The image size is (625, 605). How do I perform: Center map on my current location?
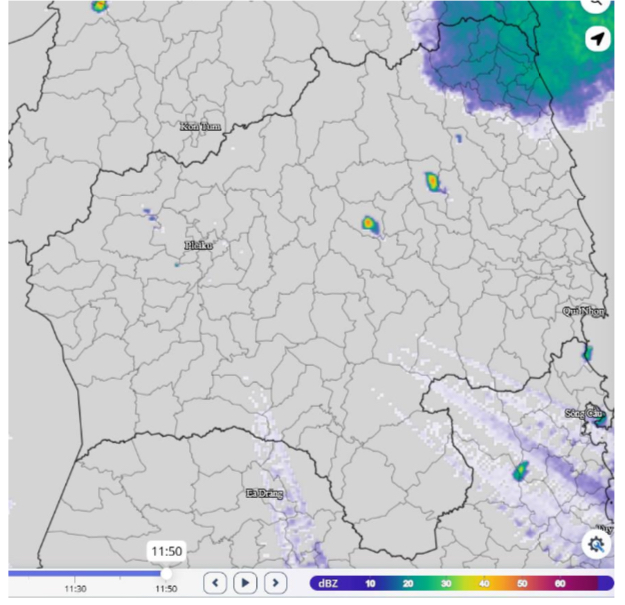(597, 39)
